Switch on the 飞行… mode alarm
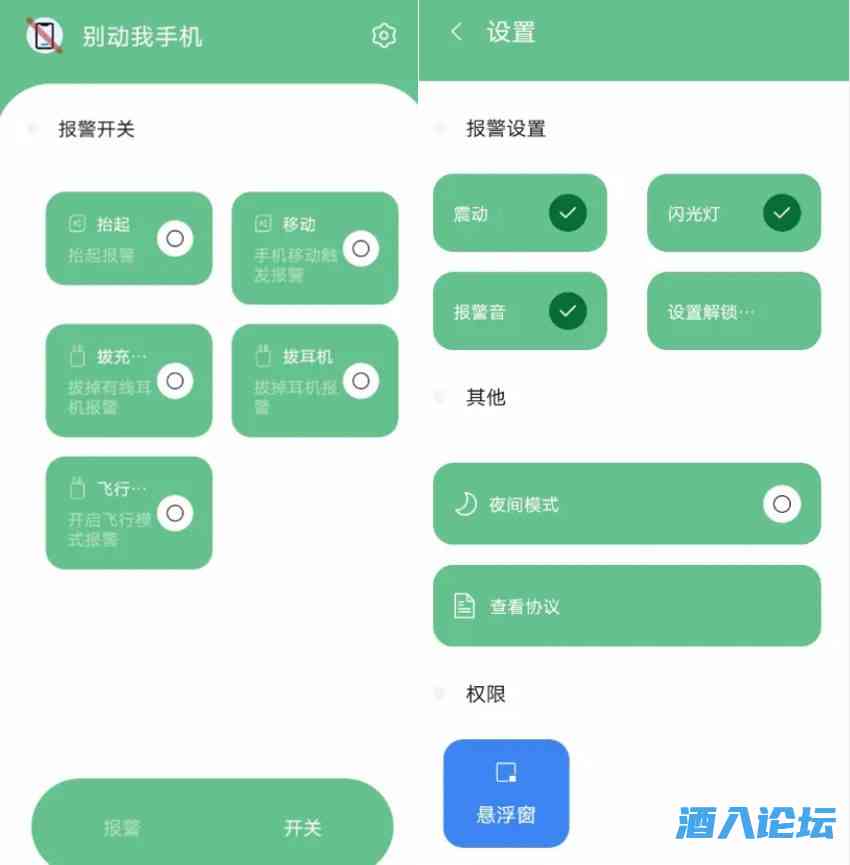The height and width of the screenshot is (865, 850). point(175,513)
